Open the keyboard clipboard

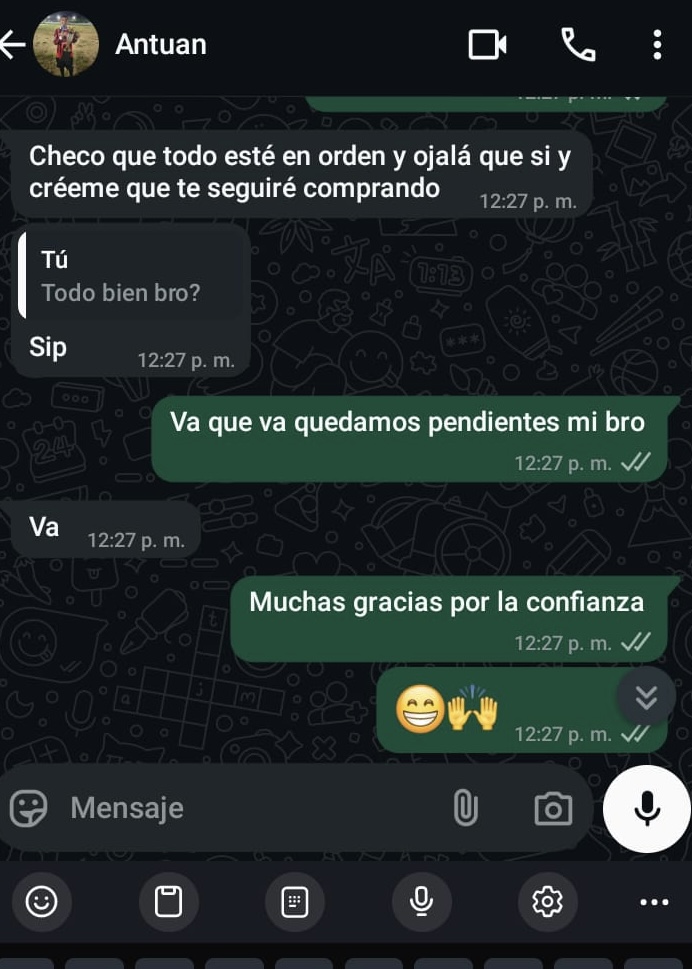[168, 902]
